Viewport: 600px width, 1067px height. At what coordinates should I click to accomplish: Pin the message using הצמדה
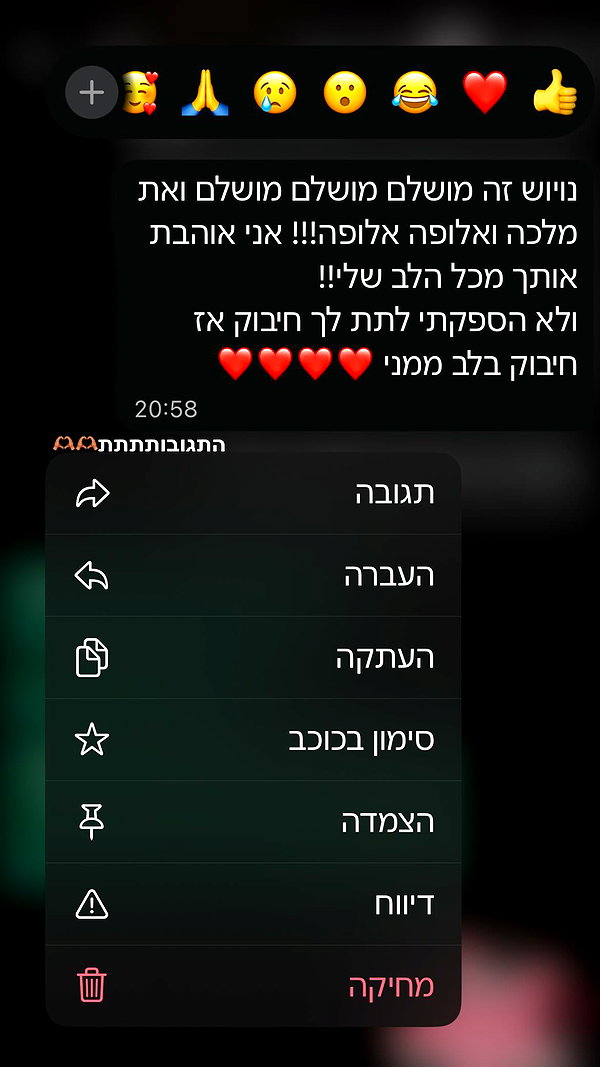pyautogui.click(x=253, y=822)
